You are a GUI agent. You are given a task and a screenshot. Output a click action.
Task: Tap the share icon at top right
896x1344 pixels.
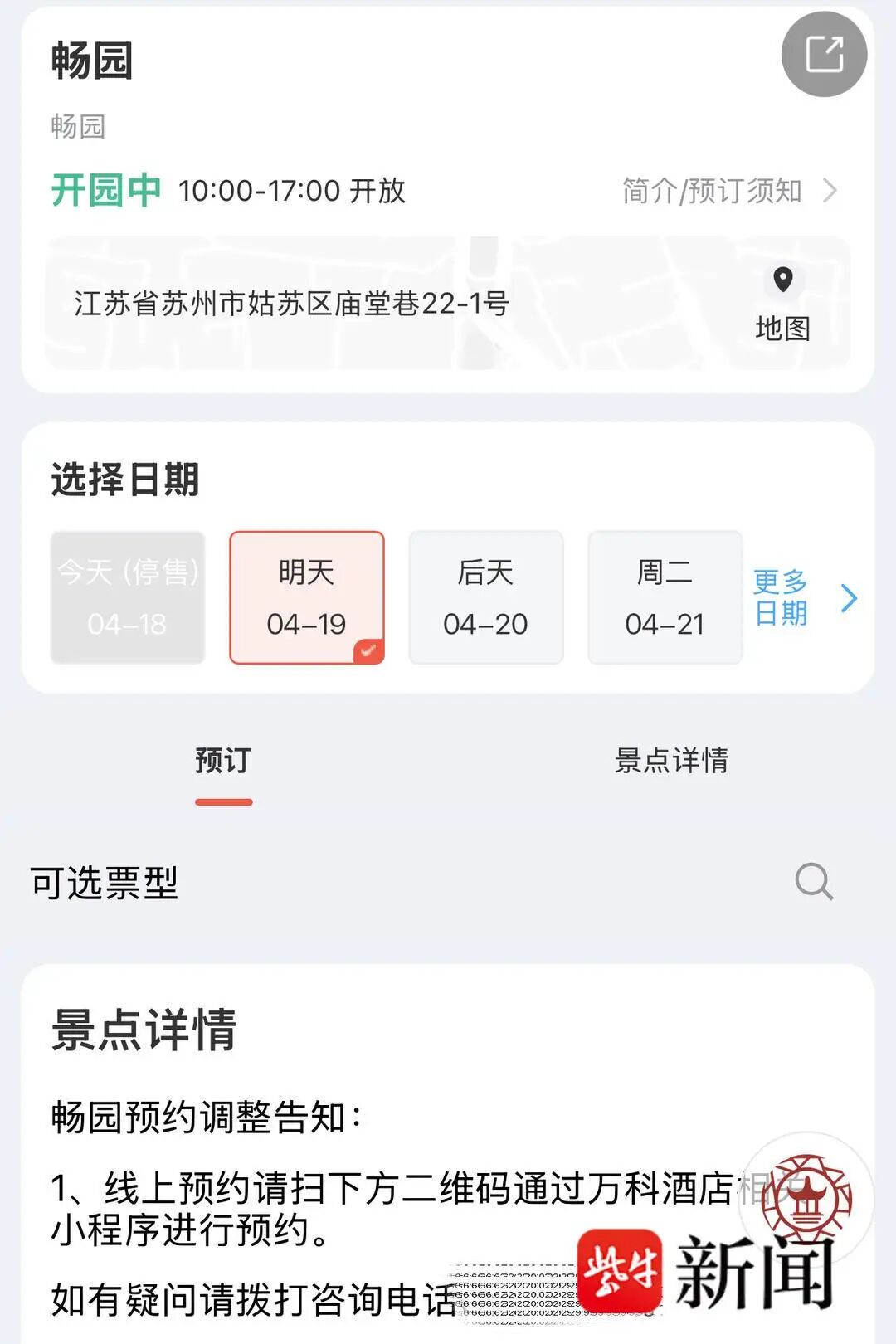coord(823,53)
